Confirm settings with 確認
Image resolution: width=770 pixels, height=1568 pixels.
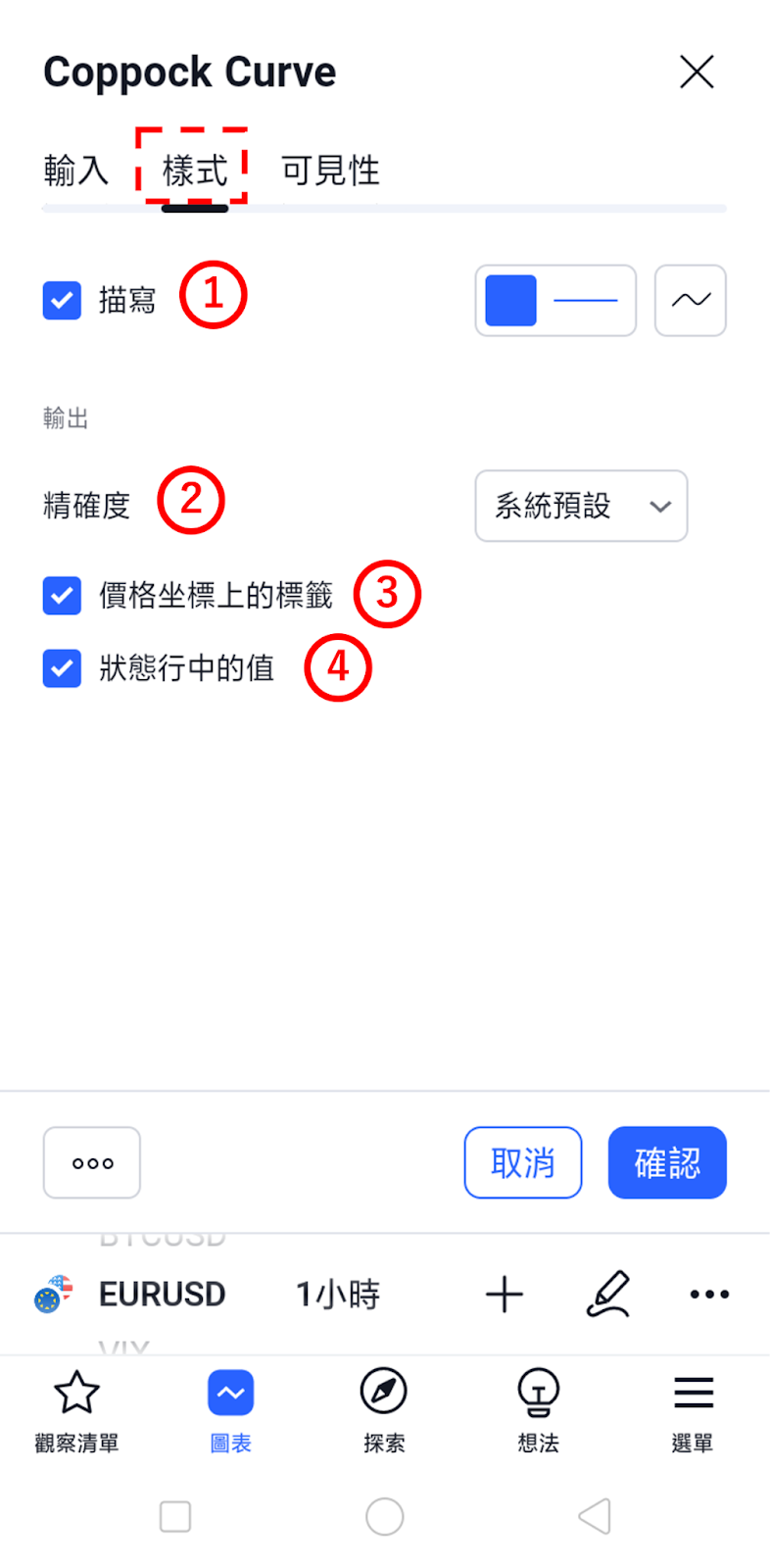(667, 1162)
